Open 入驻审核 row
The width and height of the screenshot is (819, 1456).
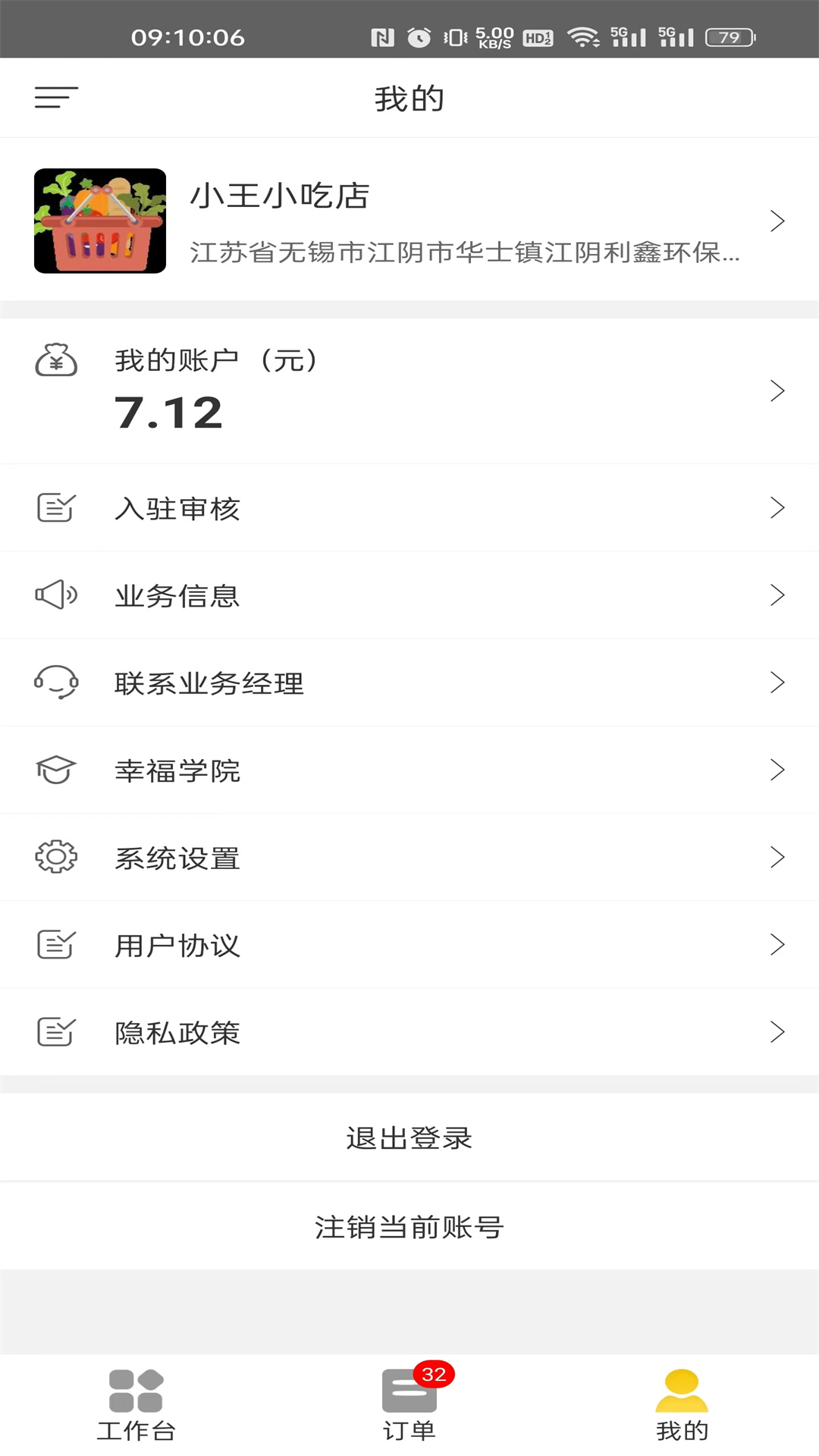tap(409, 508)
